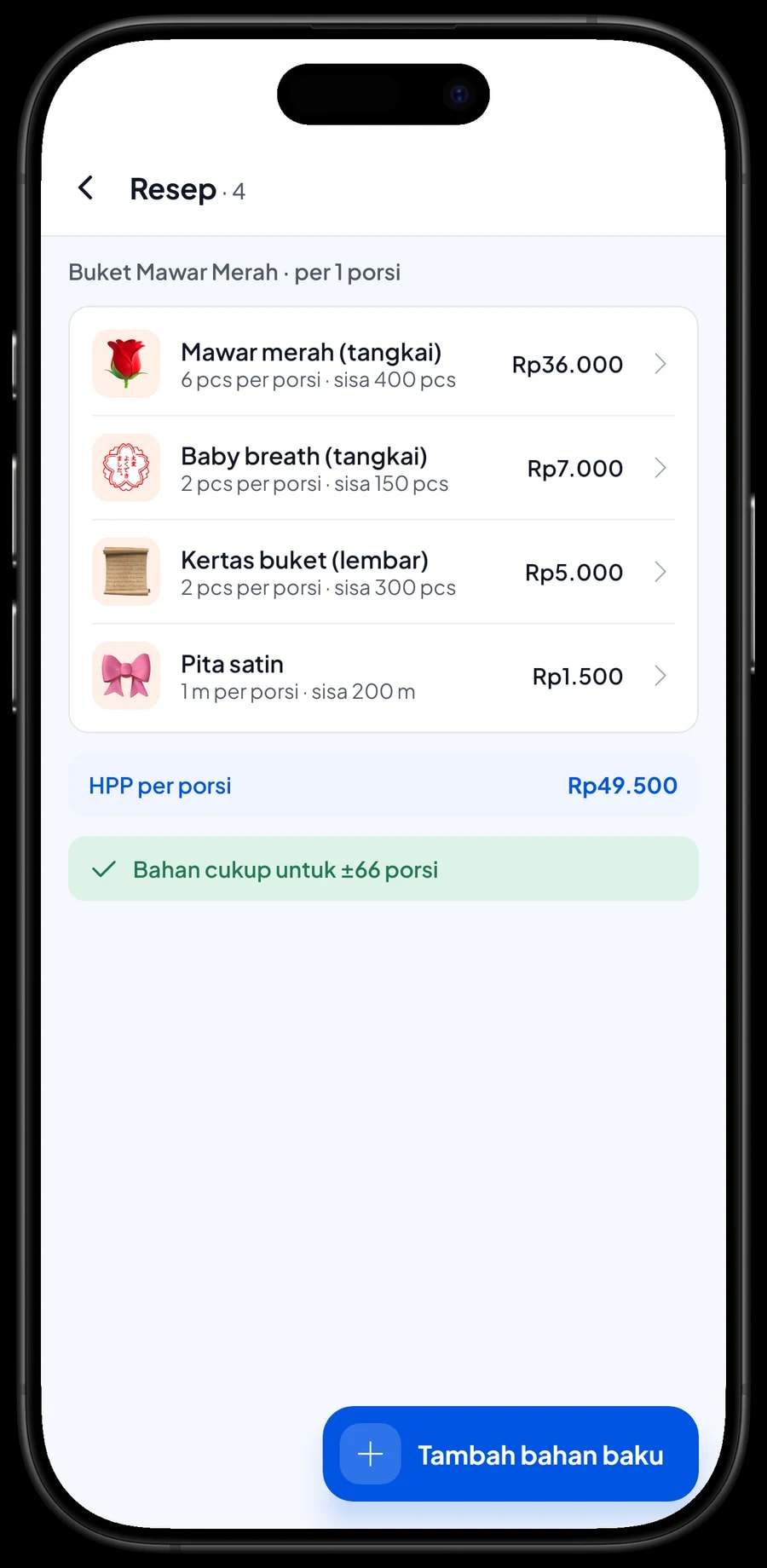Image resolution: width=767 pixels, height=1568 pixels.
Task: Tap Tambah bahan baku button
Action: coord(510,1454)
